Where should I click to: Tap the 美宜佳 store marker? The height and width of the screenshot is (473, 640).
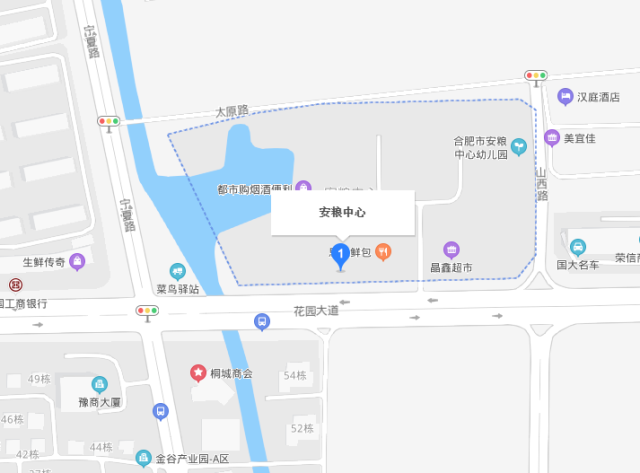pos(552,138)
